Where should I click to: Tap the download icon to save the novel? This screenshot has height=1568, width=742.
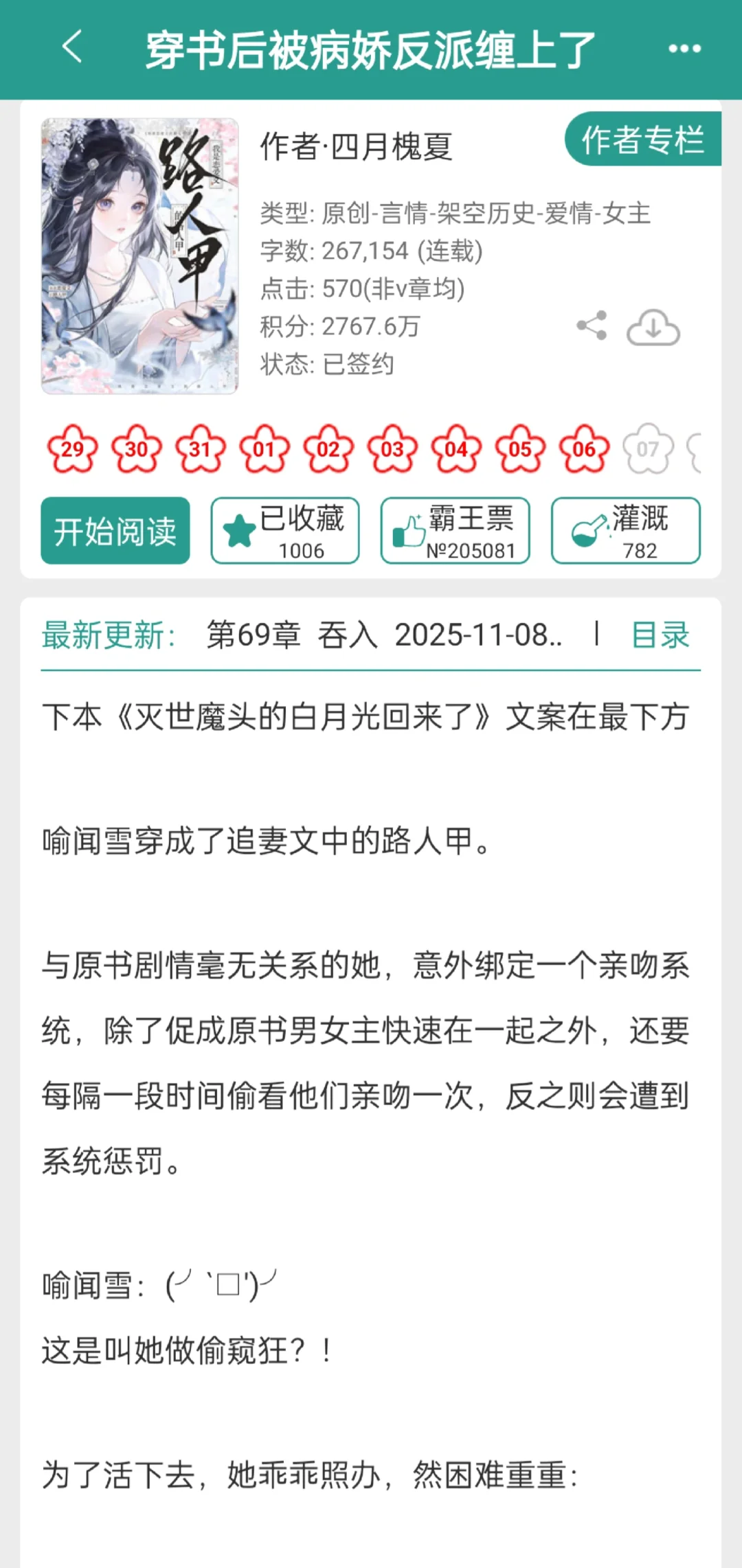(x=651, y=328)
